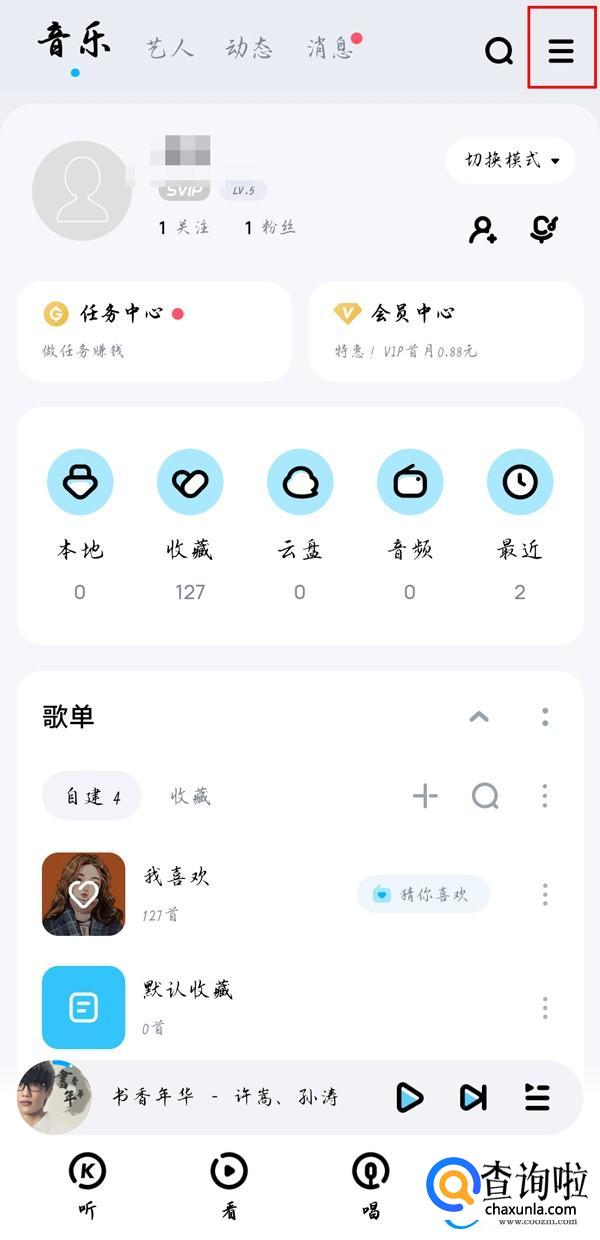The image size is (600, 1240).
Task: Open the hamburger menu at top right
Action: (561, 51)
